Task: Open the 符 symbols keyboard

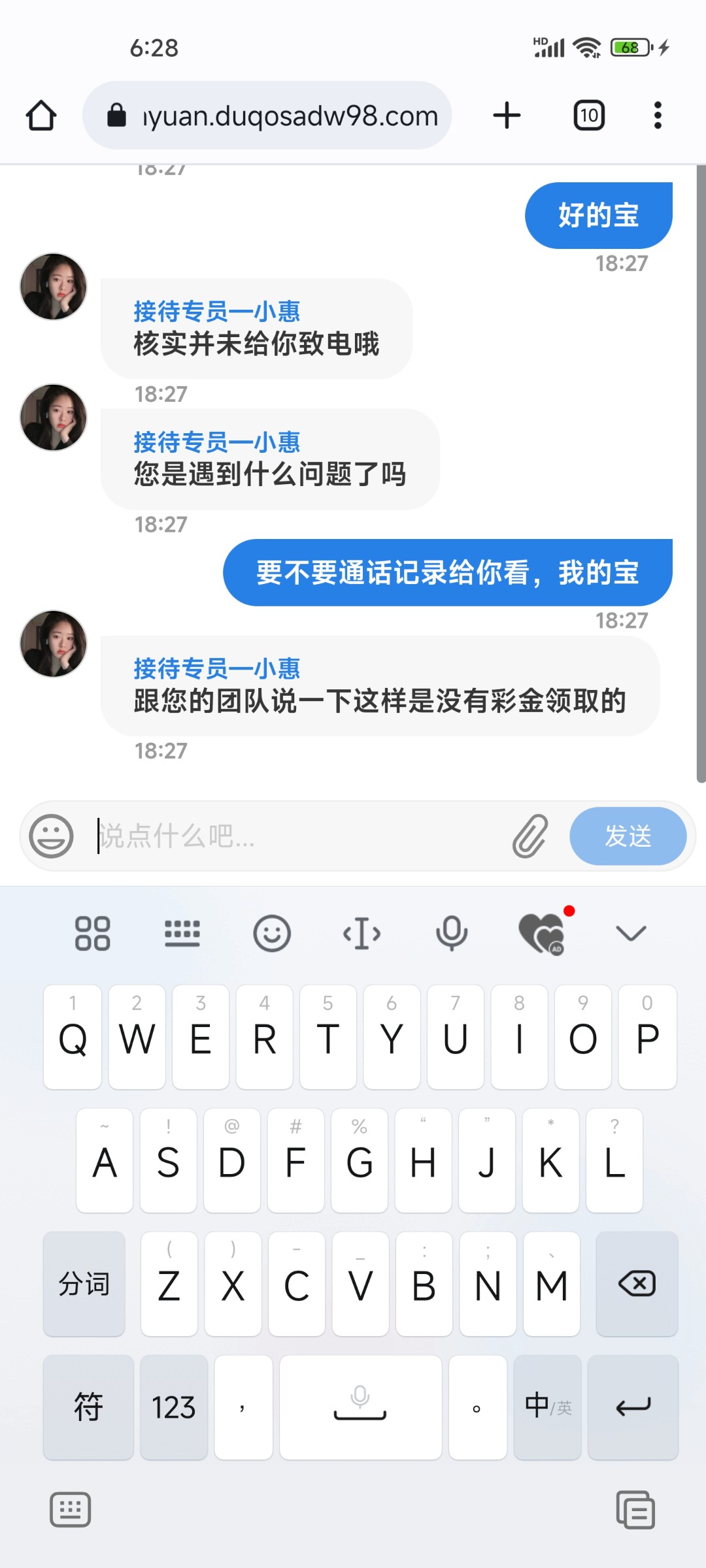Action: coord(88,1407)
